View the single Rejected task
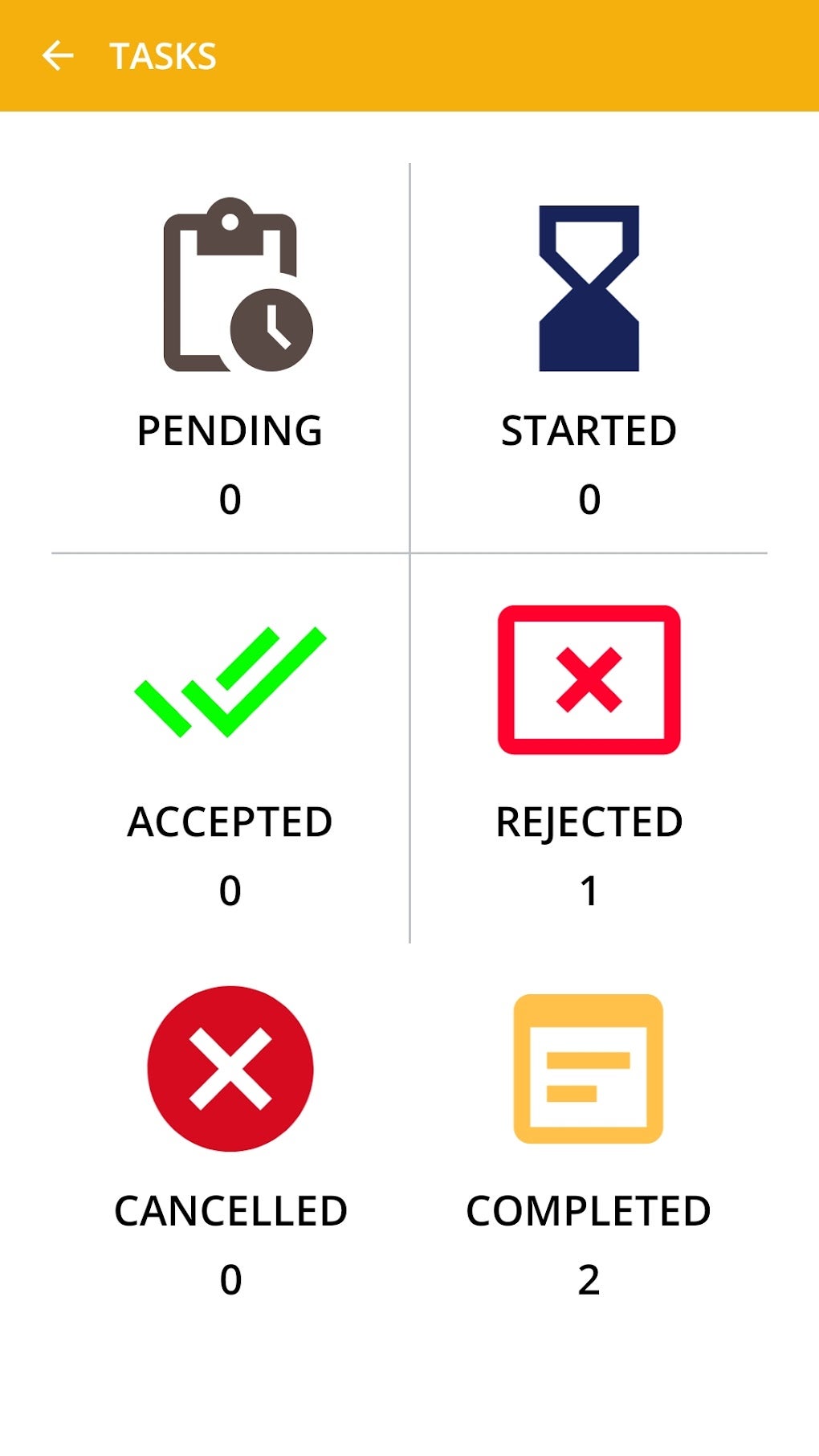The width and height of the screenshot is (819, 1456). [589, 821]
